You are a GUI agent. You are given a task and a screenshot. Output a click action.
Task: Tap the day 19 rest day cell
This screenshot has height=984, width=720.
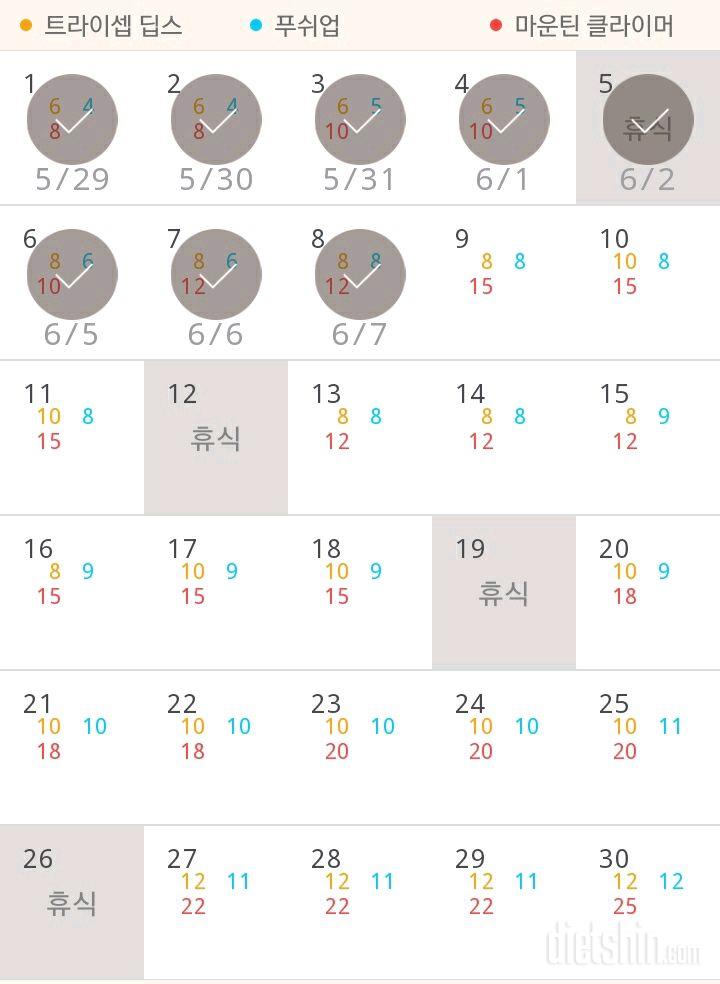(504, 592)
